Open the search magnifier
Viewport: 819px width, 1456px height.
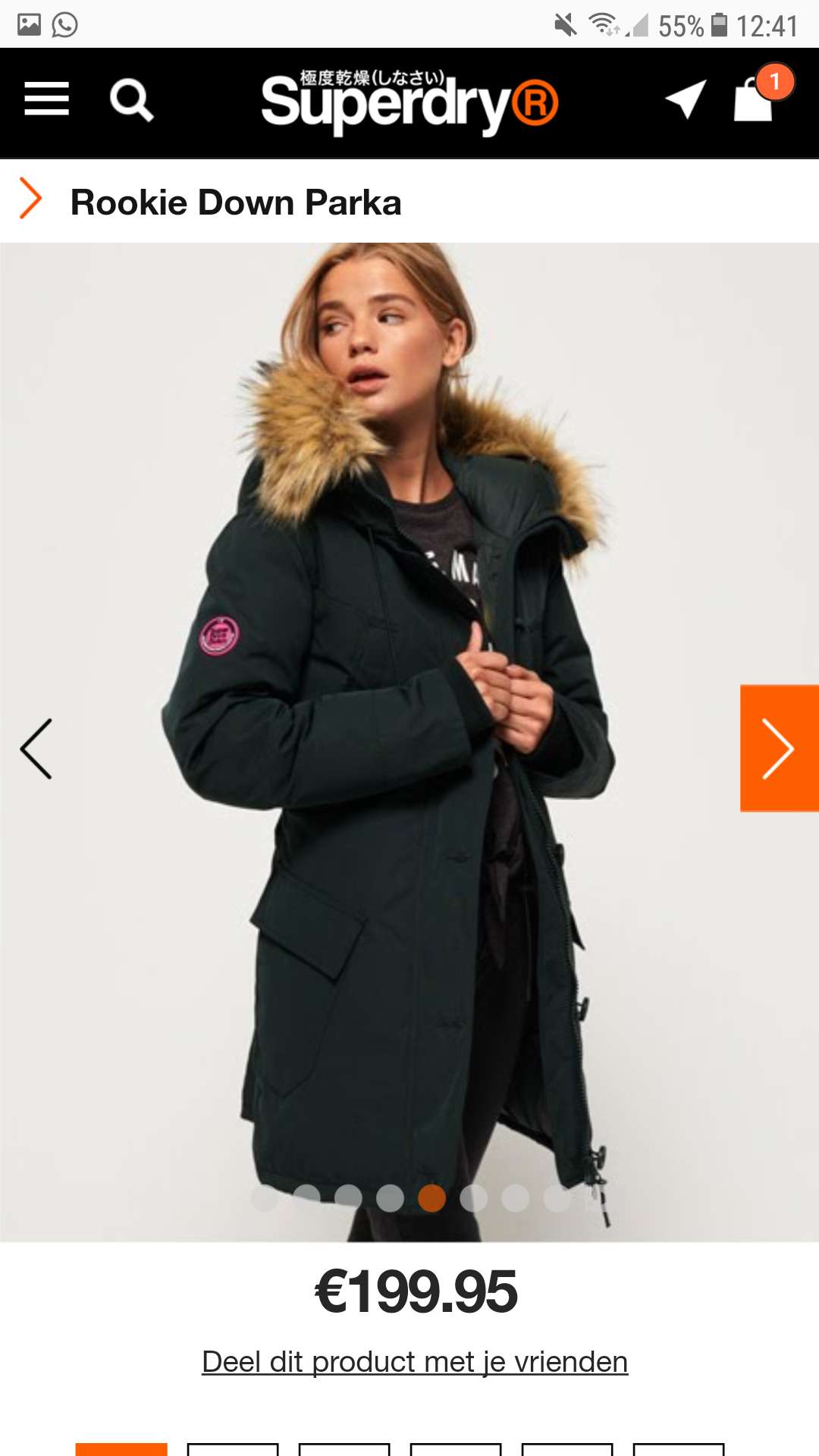click(132, 100)
